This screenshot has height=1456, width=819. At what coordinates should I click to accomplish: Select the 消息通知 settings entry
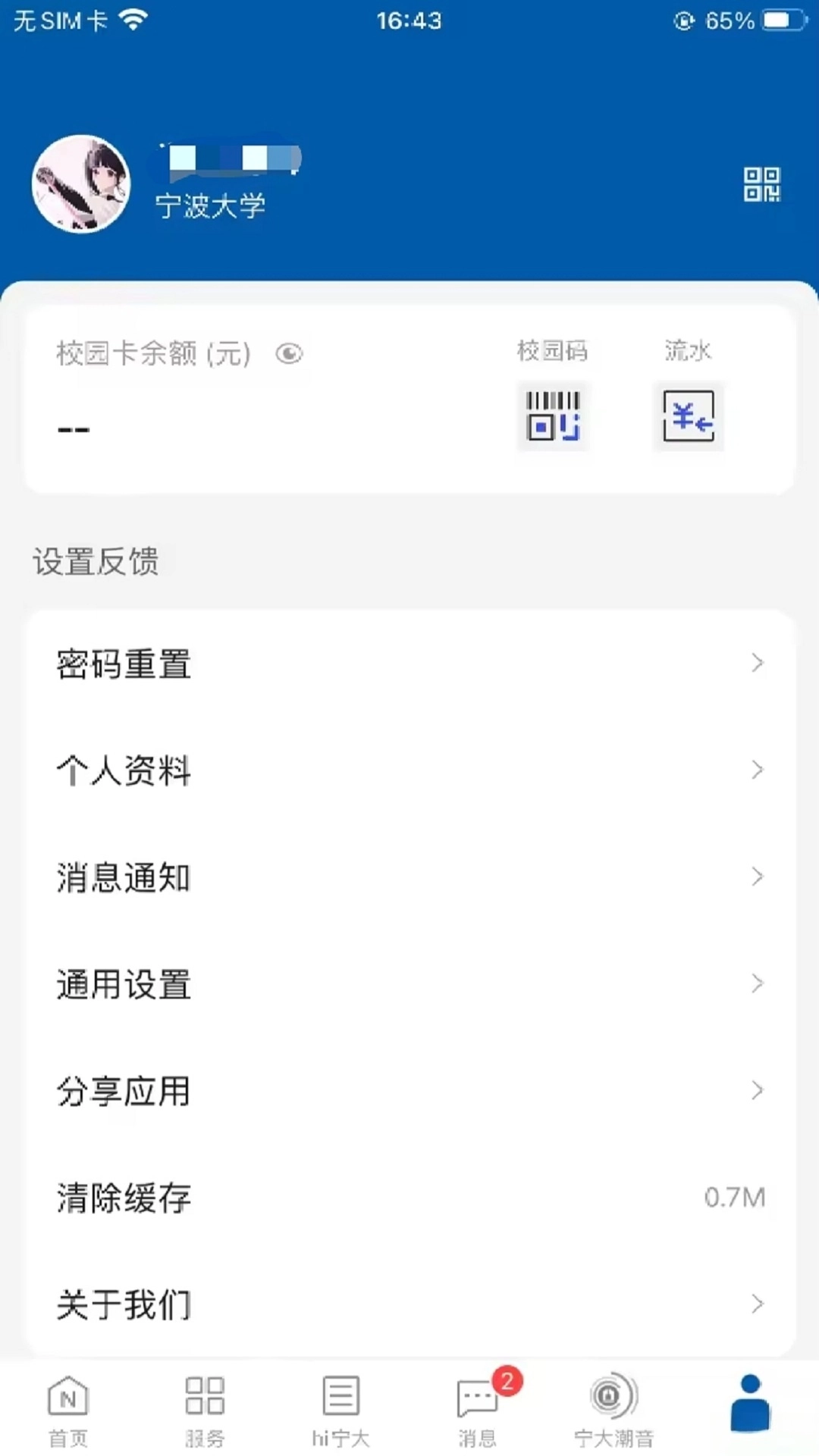pos(124,877)
